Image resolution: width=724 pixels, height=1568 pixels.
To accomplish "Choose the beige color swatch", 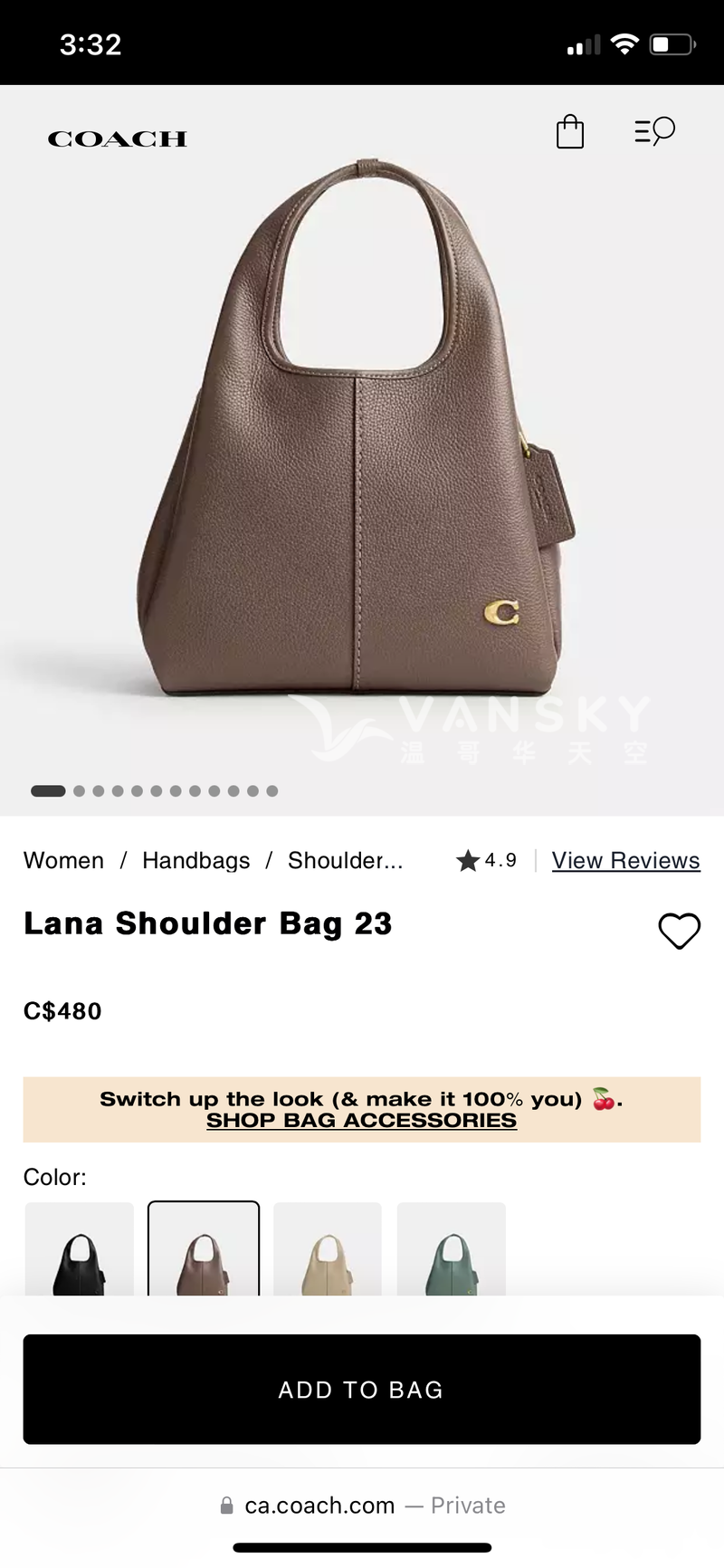I will (x=328, y=1250).
